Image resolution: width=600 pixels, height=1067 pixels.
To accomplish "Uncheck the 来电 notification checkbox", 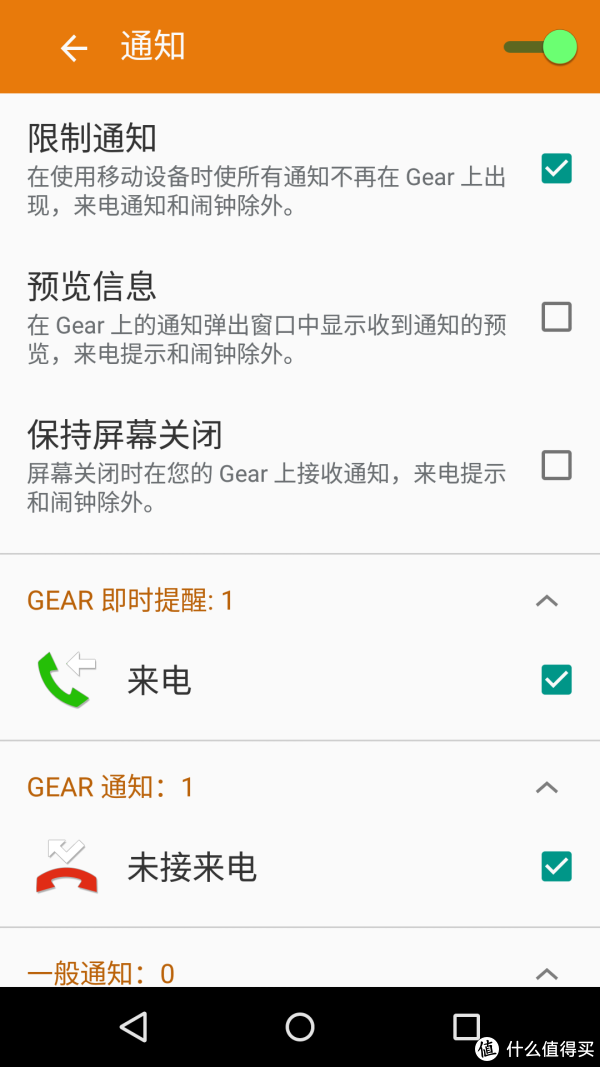I will tap(556, 680).
